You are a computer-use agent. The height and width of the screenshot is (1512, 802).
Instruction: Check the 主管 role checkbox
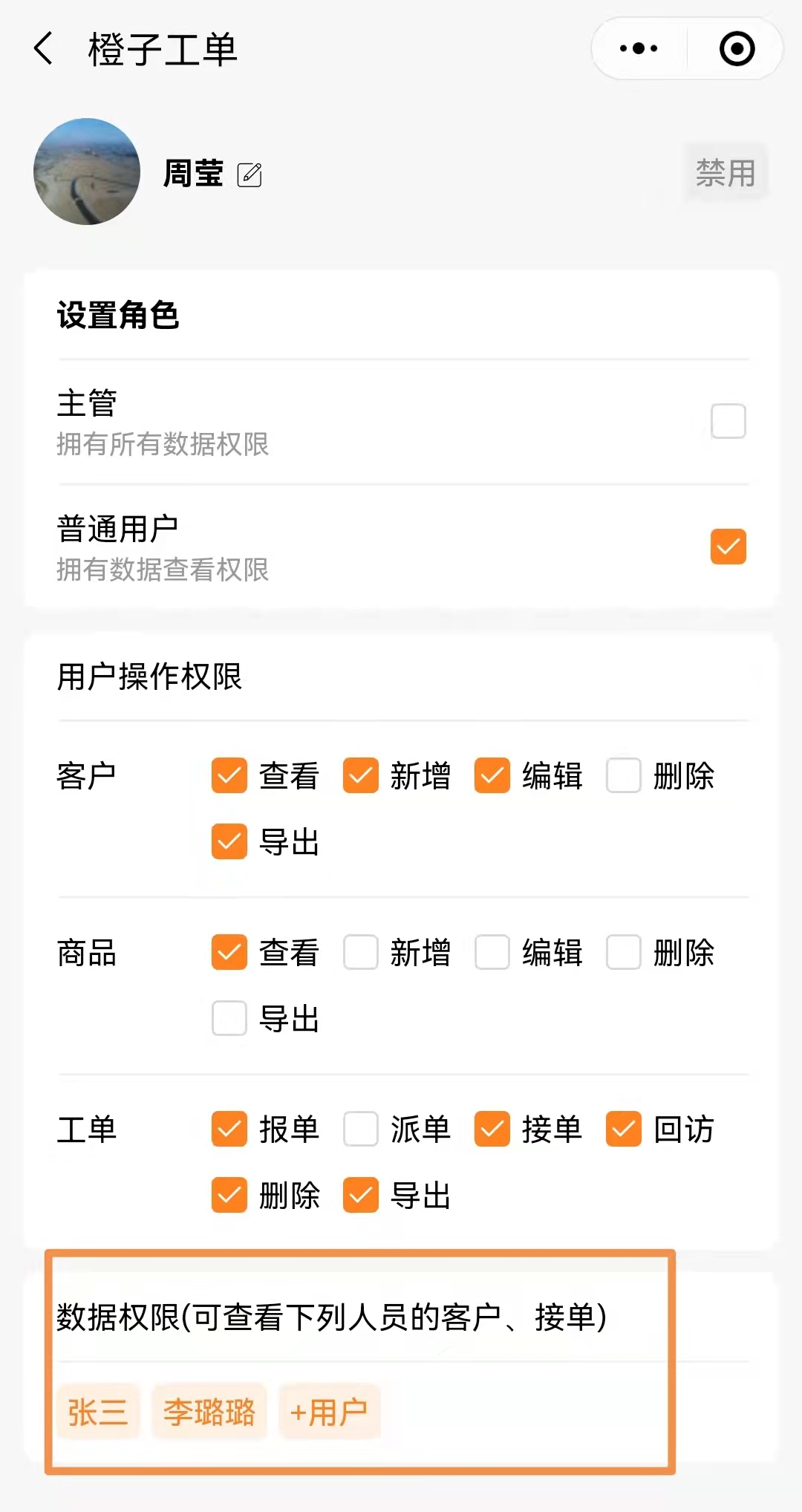point(728,421)
